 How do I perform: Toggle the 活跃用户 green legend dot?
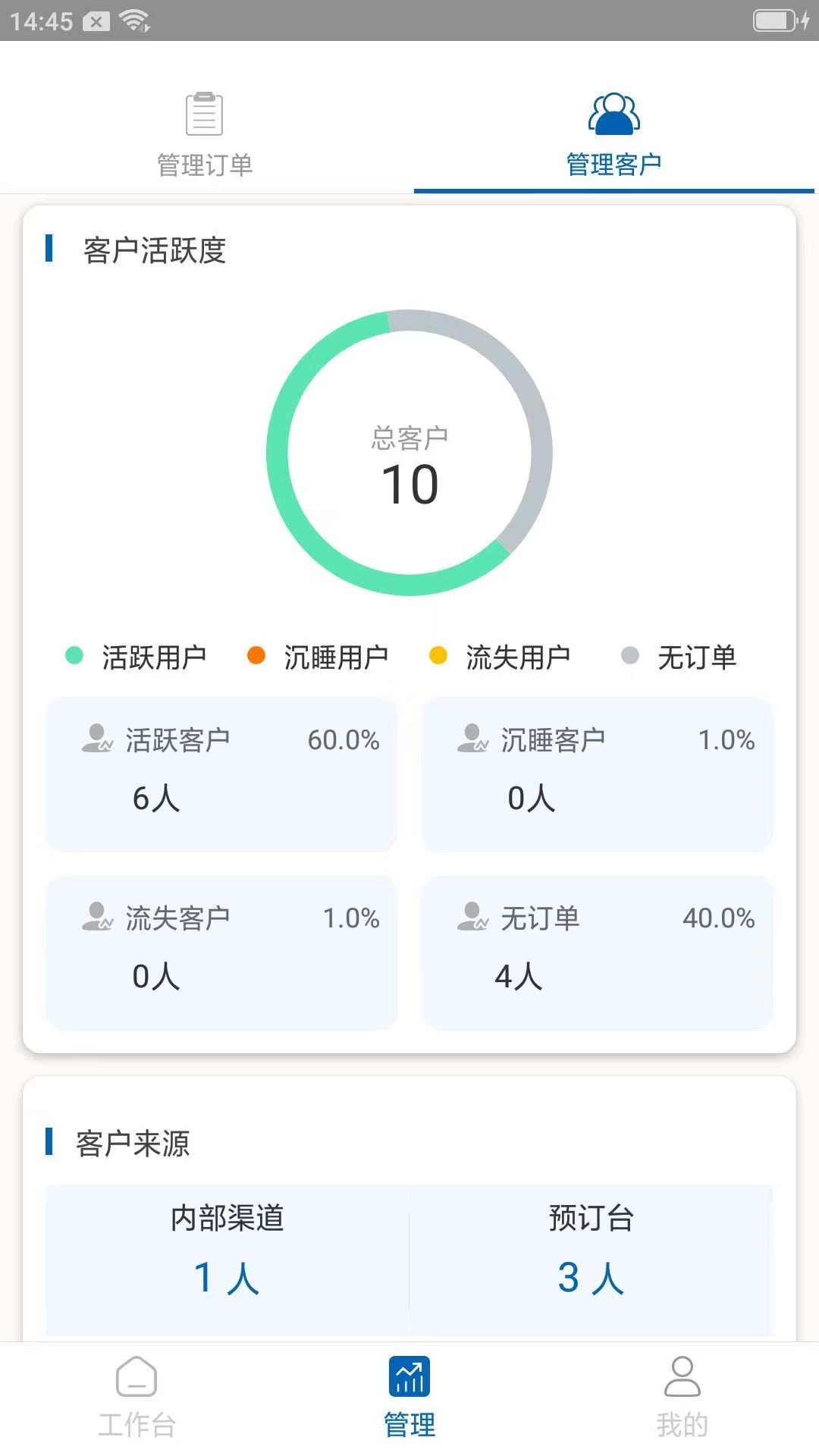click(74, 652)
